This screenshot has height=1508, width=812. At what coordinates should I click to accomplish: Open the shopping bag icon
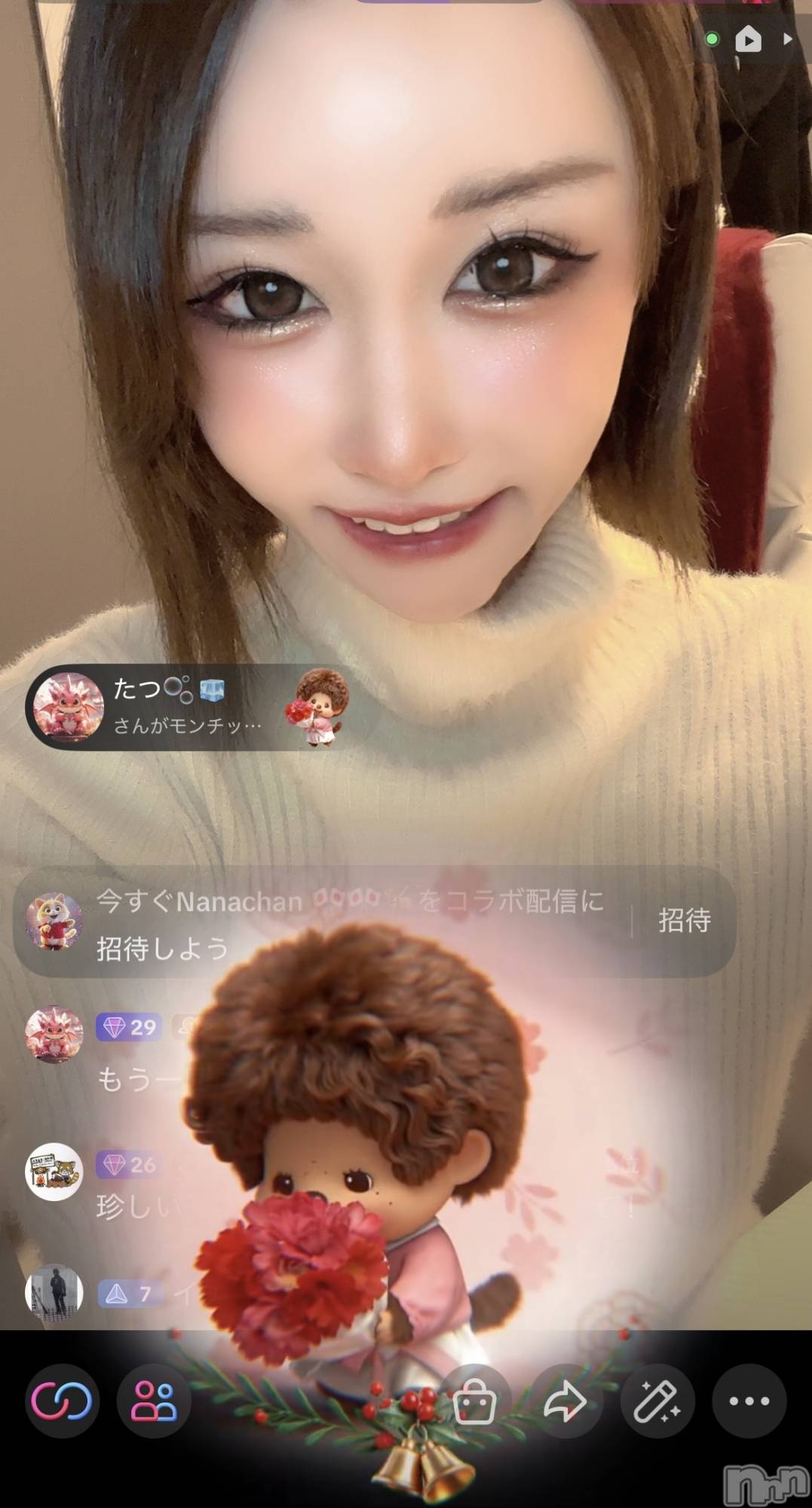(x=474, y=1401)
